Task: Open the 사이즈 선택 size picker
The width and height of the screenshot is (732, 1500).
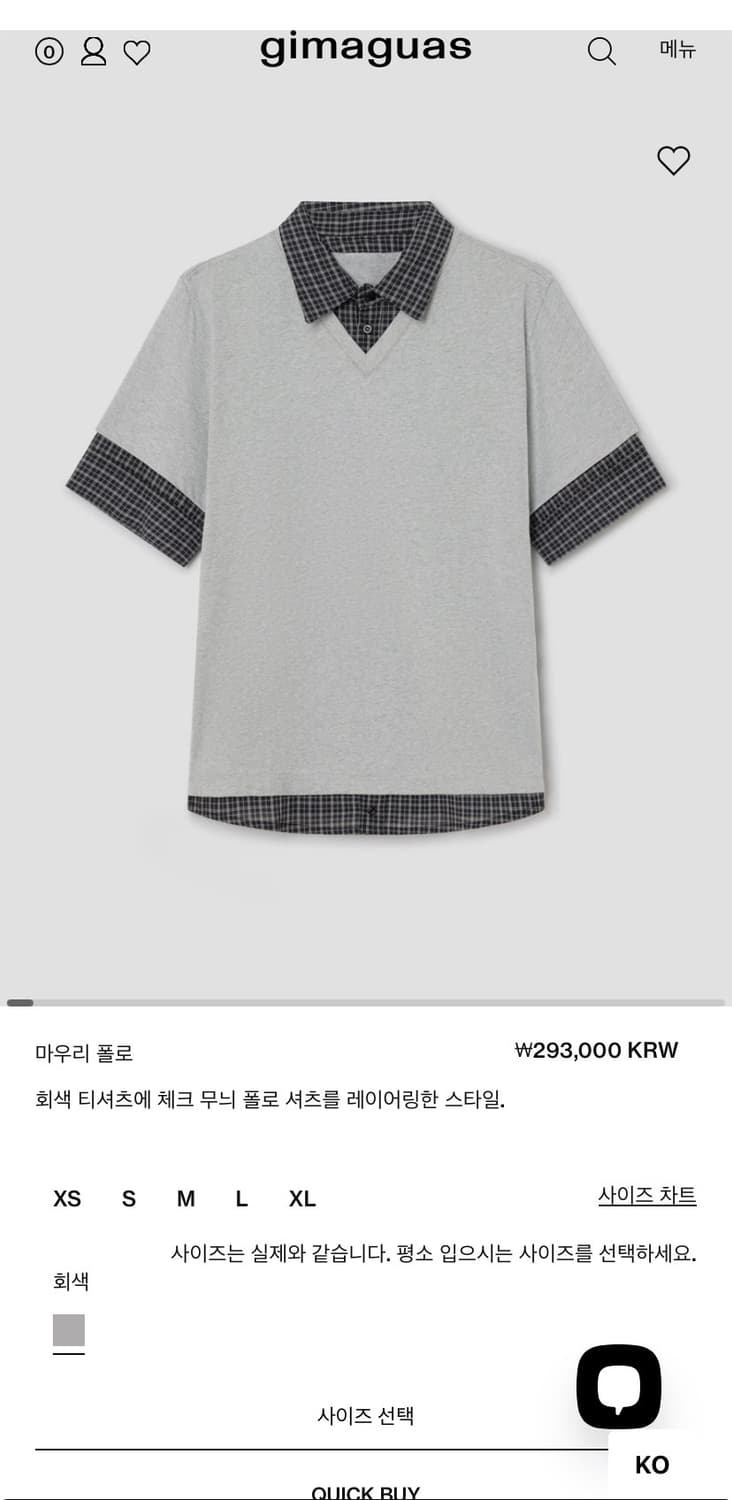Action: 366,1415
